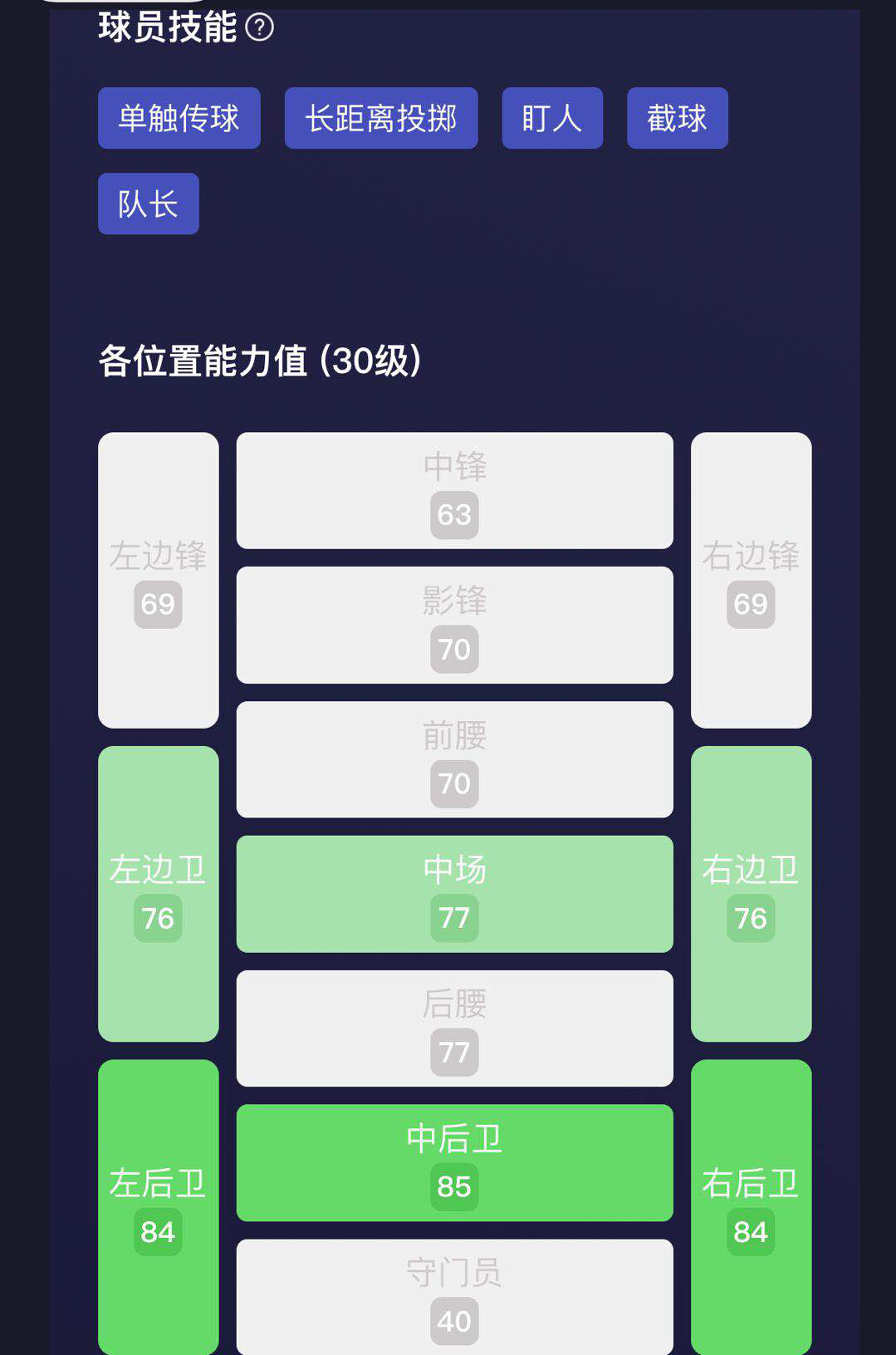Open the help icon beside 球员技能
896x1355 pixels.
click(260, 28)
